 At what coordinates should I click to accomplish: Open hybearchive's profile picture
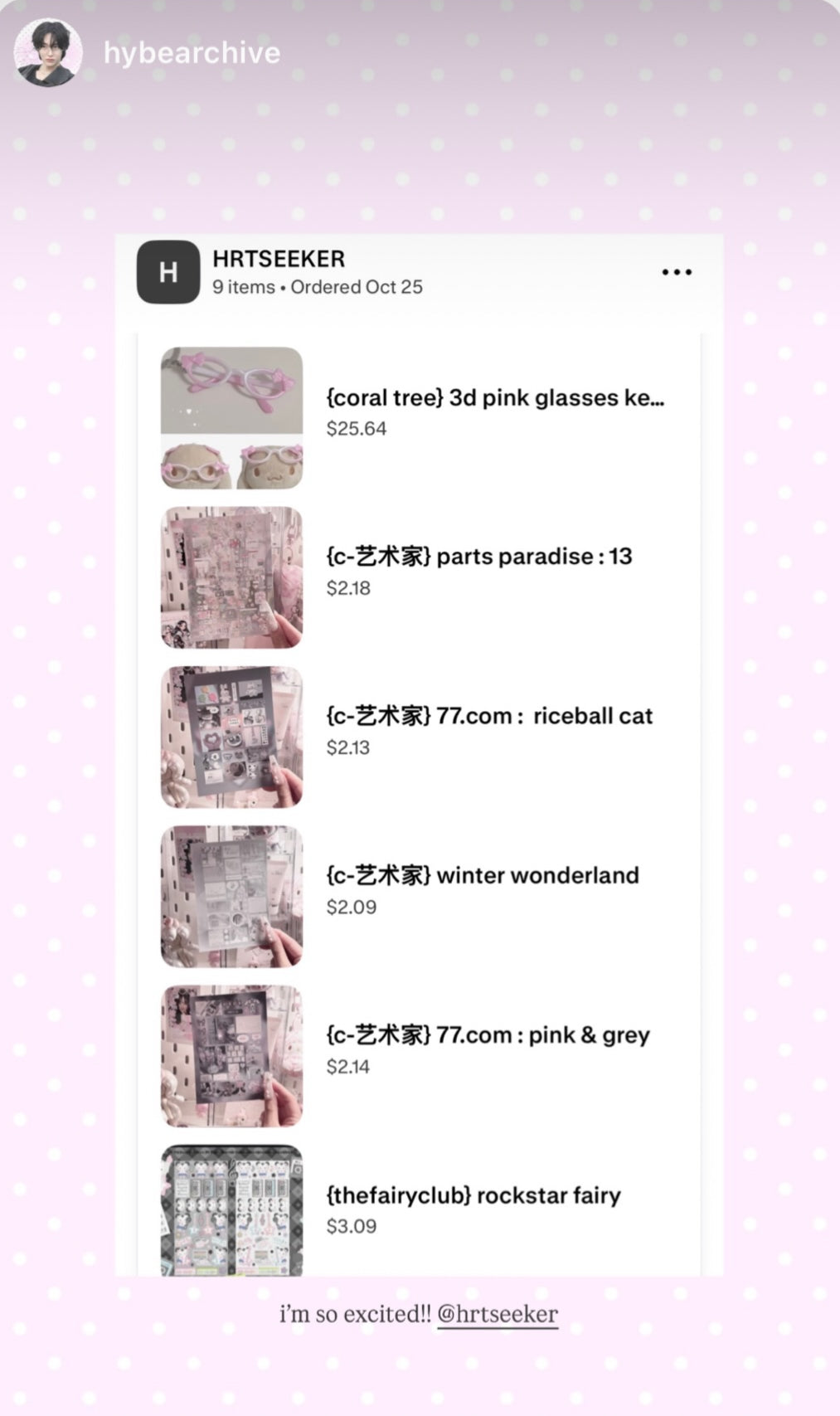coord(48,53)
